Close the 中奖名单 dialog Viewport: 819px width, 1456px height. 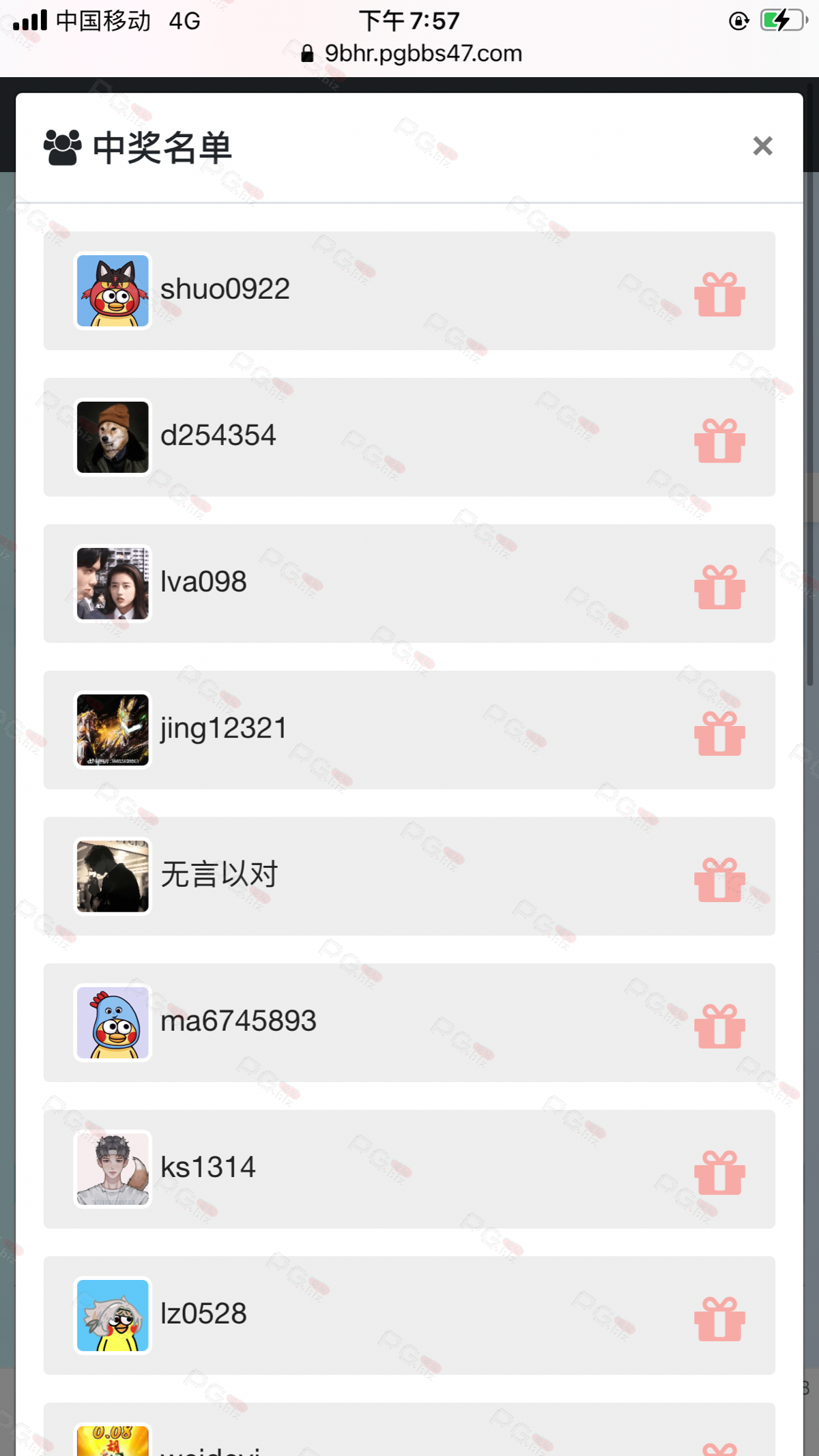762,146
